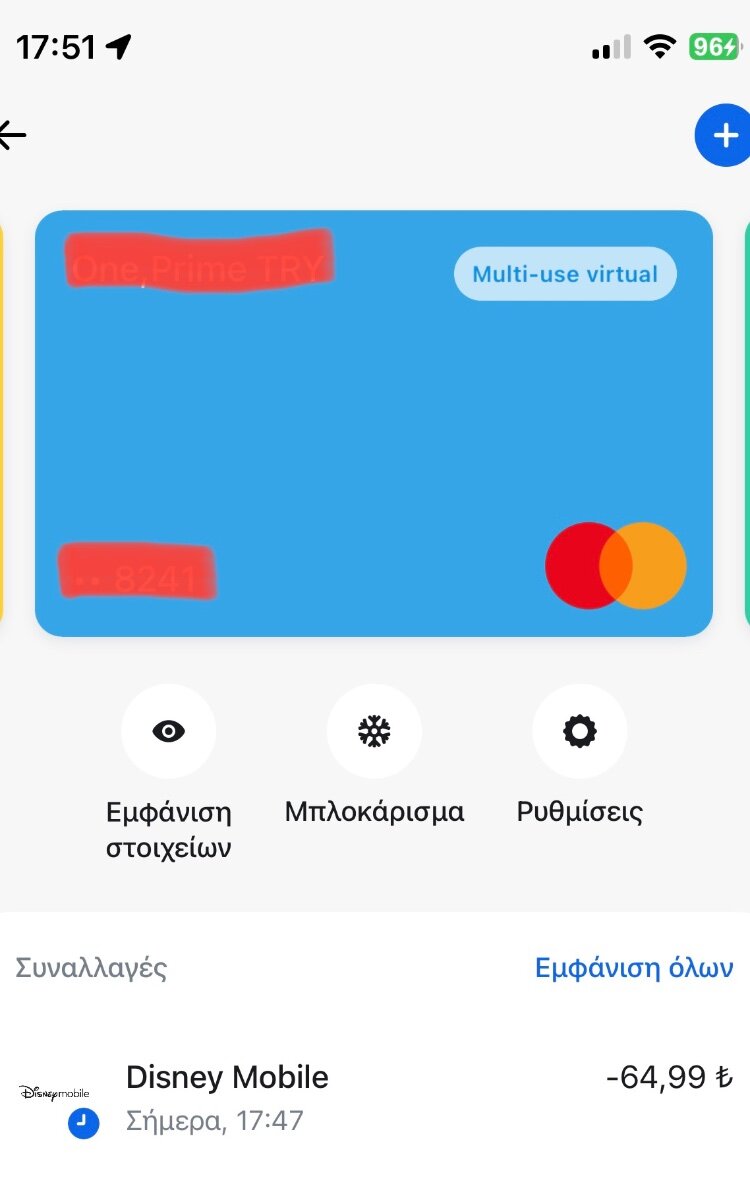Open Ρυθμίσεις card settings
The width and height of the screenshot is (750, 1200).
579,732
